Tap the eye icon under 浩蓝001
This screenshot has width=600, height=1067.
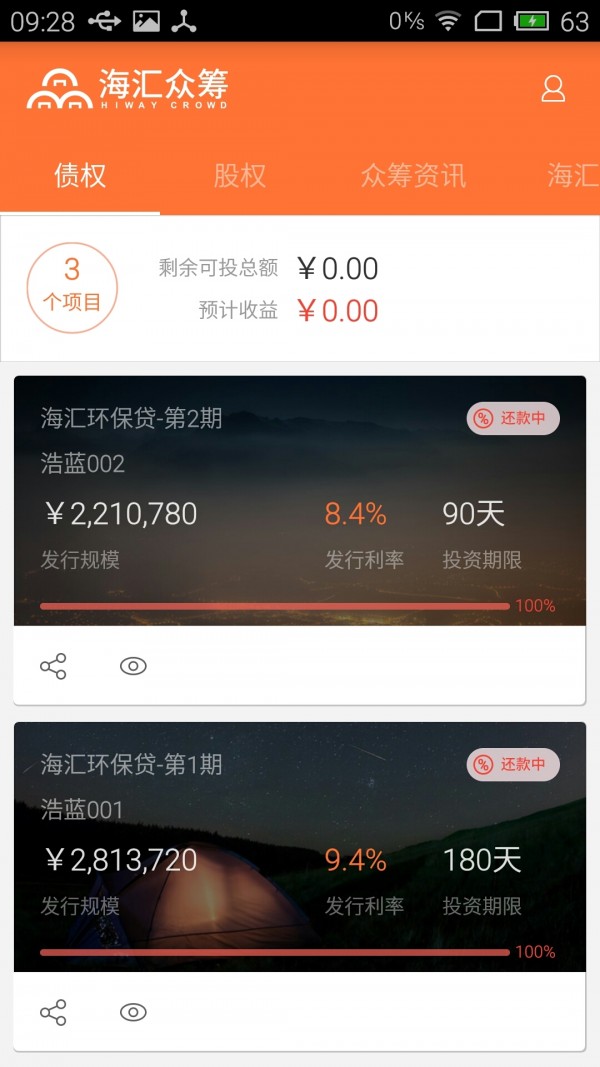[133, 1013]
